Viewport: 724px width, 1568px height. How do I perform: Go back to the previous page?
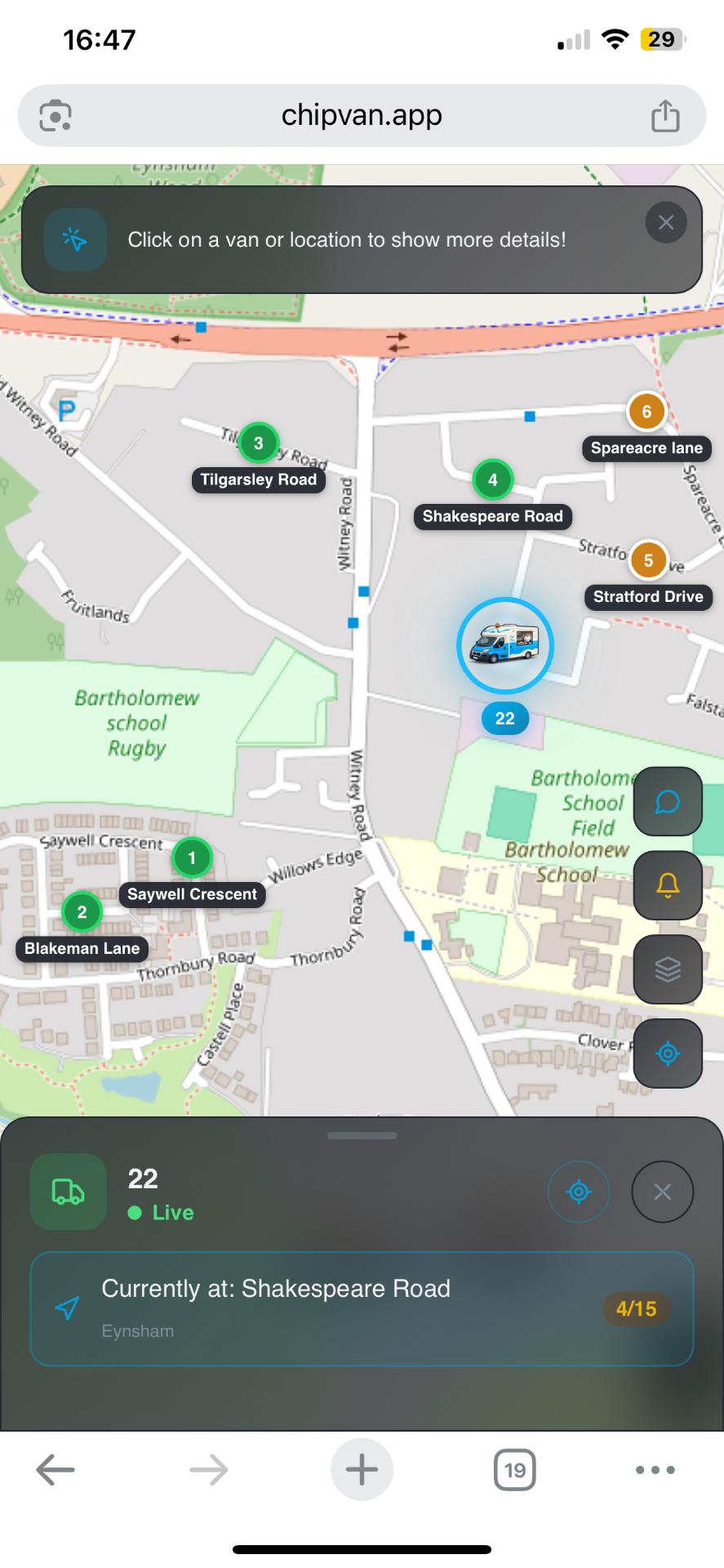[x=56, y=1470]
